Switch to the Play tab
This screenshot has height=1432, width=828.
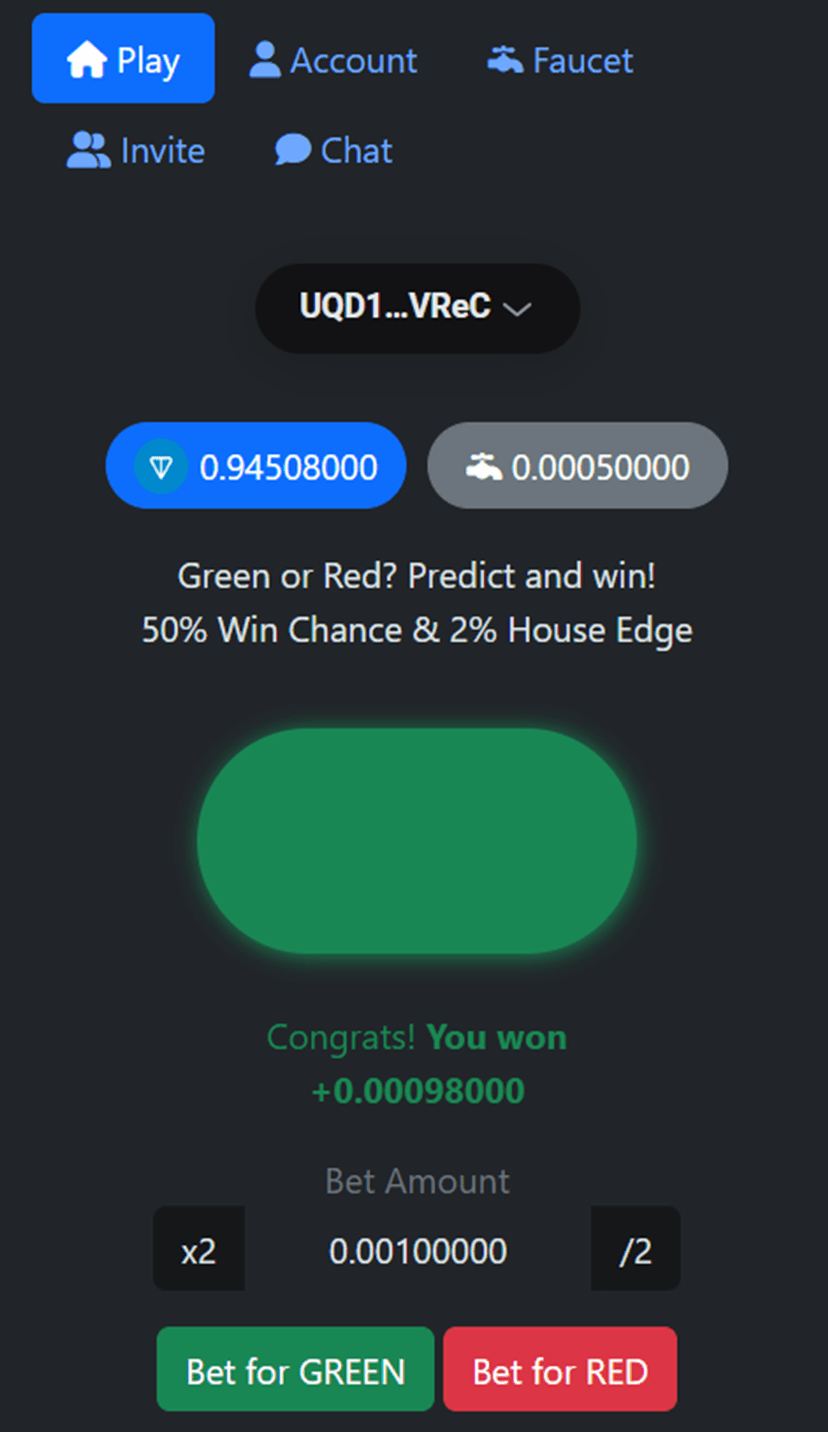(123, 60)
